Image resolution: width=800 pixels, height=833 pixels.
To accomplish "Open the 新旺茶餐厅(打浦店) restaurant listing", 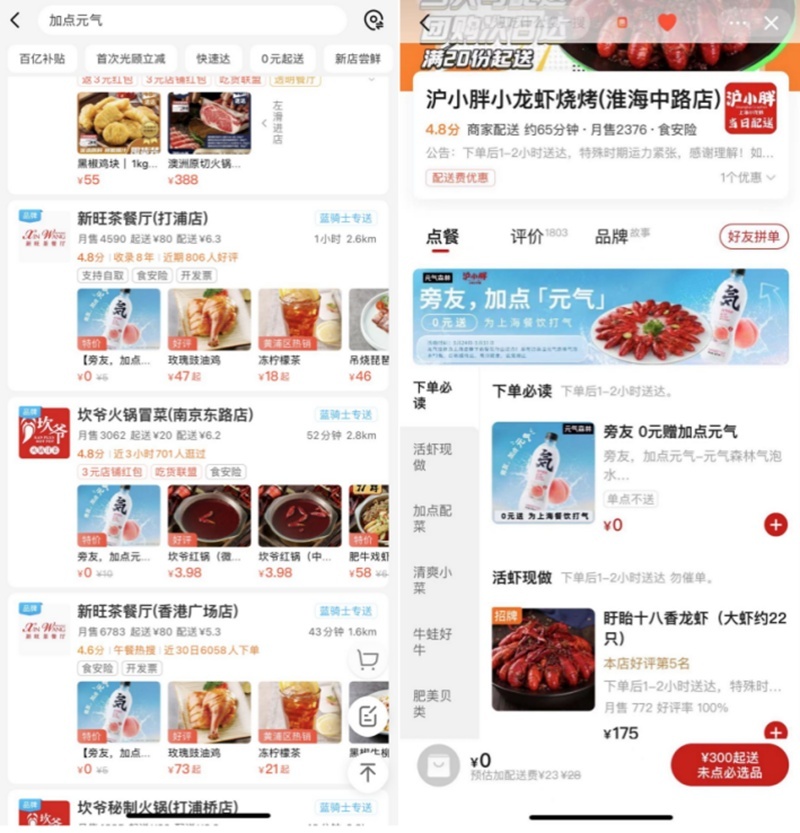I will point(151,218).
